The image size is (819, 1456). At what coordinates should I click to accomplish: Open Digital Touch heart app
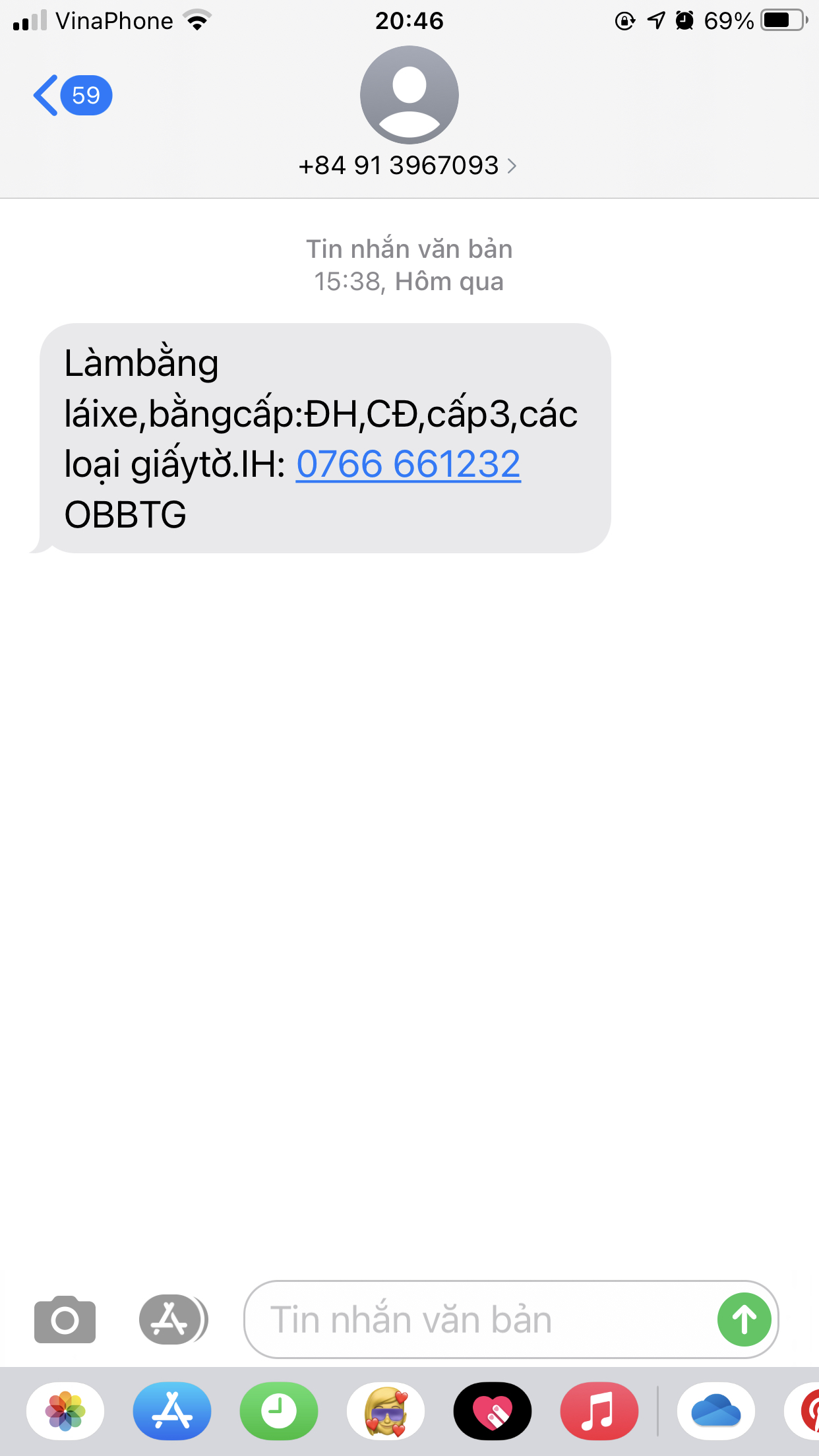pos(493,1411)
